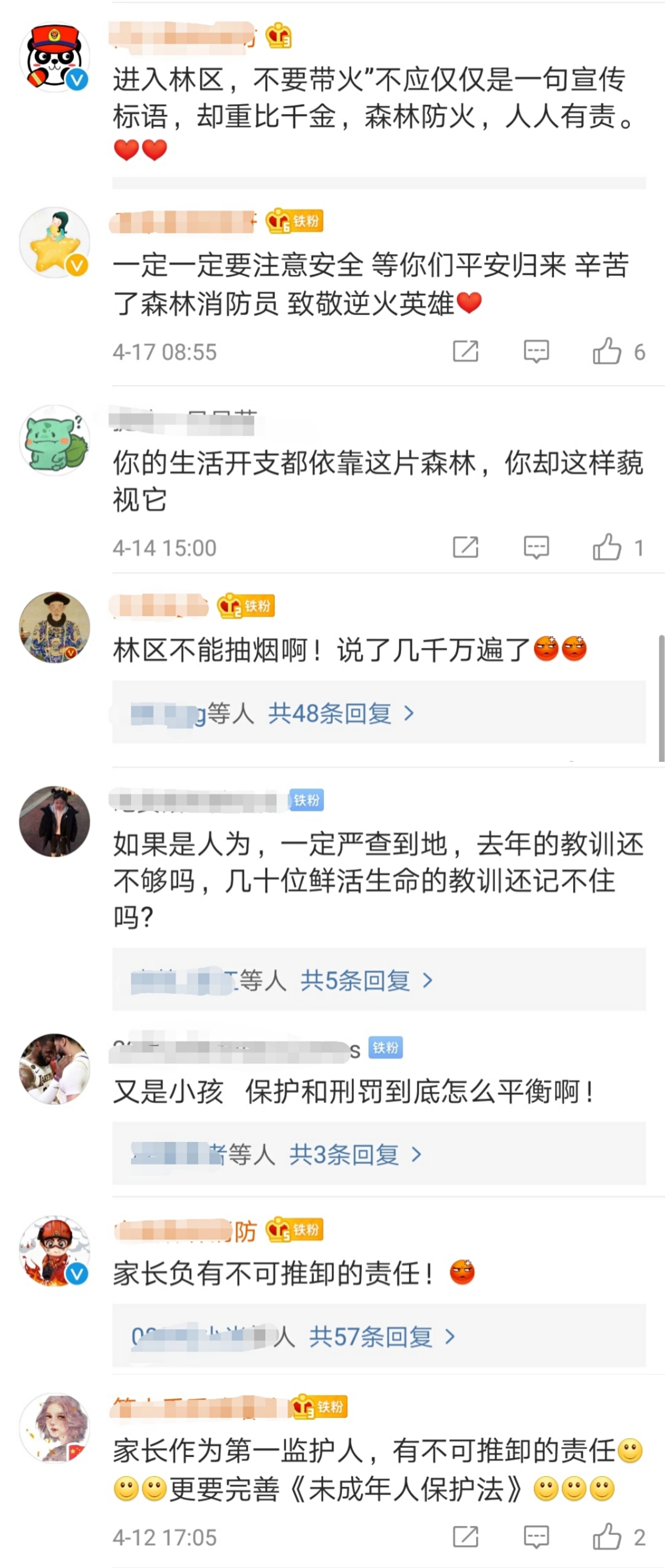
Task: Like the 4-17 08:55 comment
Action: (x=607, y=351)
